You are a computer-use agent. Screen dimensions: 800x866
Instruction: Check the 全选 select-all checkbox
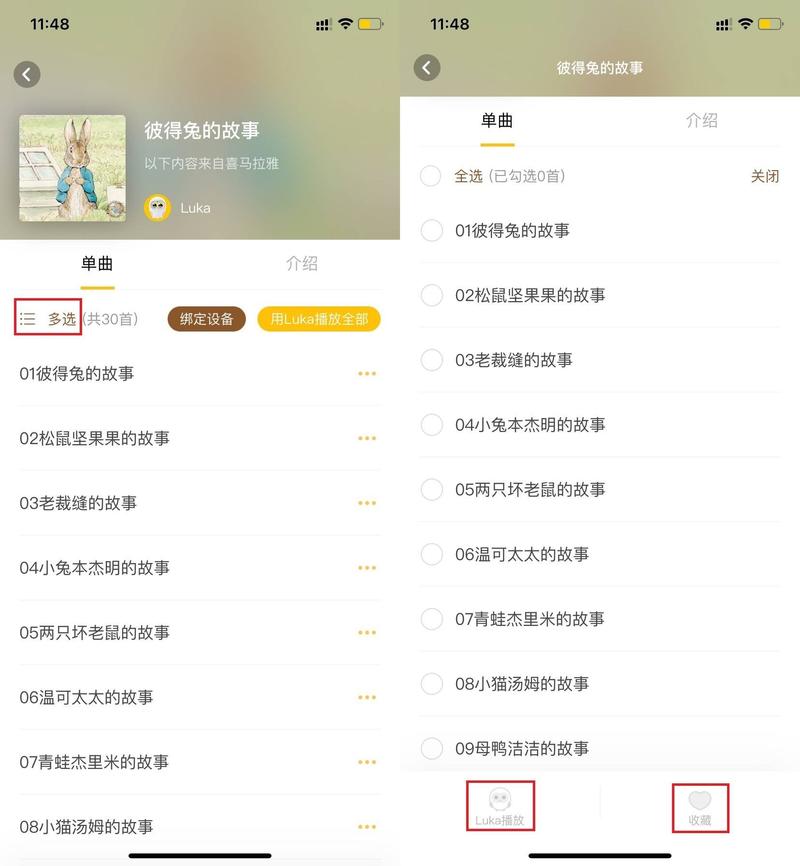click(431, 176)
